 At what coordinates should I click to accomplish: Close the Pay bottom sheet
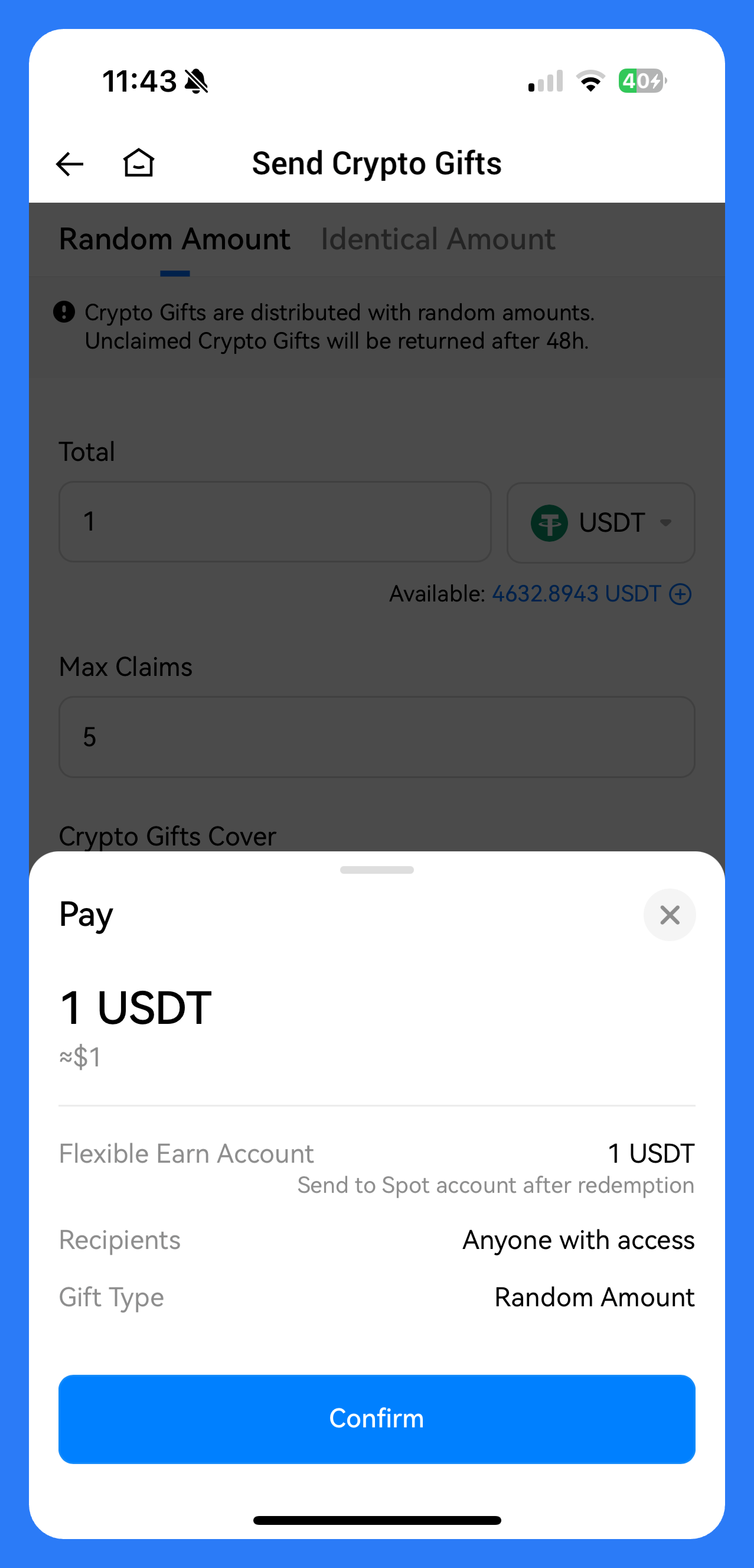670,915
